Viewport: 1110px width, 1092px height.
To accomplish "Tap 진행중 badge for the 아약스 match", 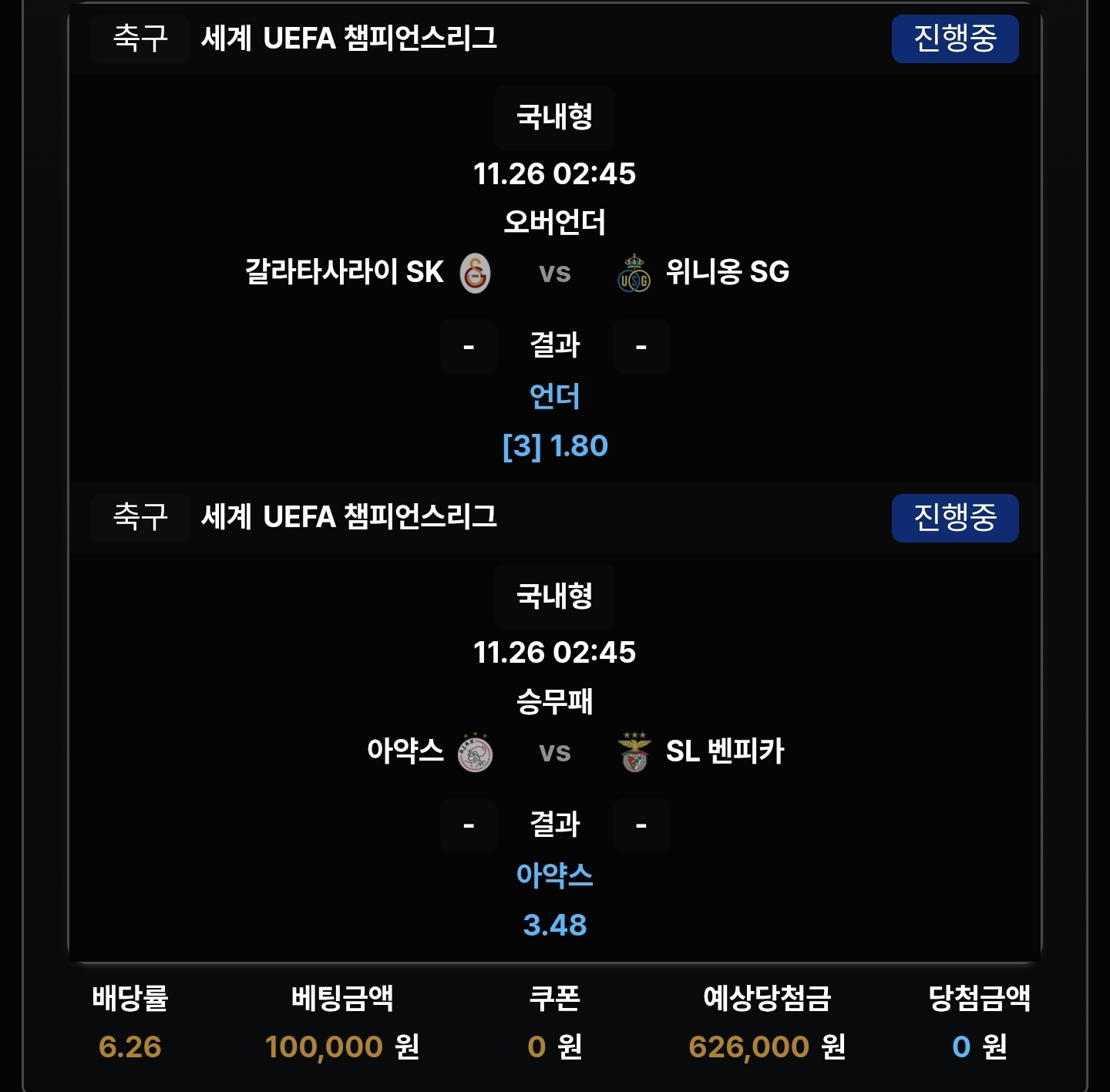I will point(954,518).
